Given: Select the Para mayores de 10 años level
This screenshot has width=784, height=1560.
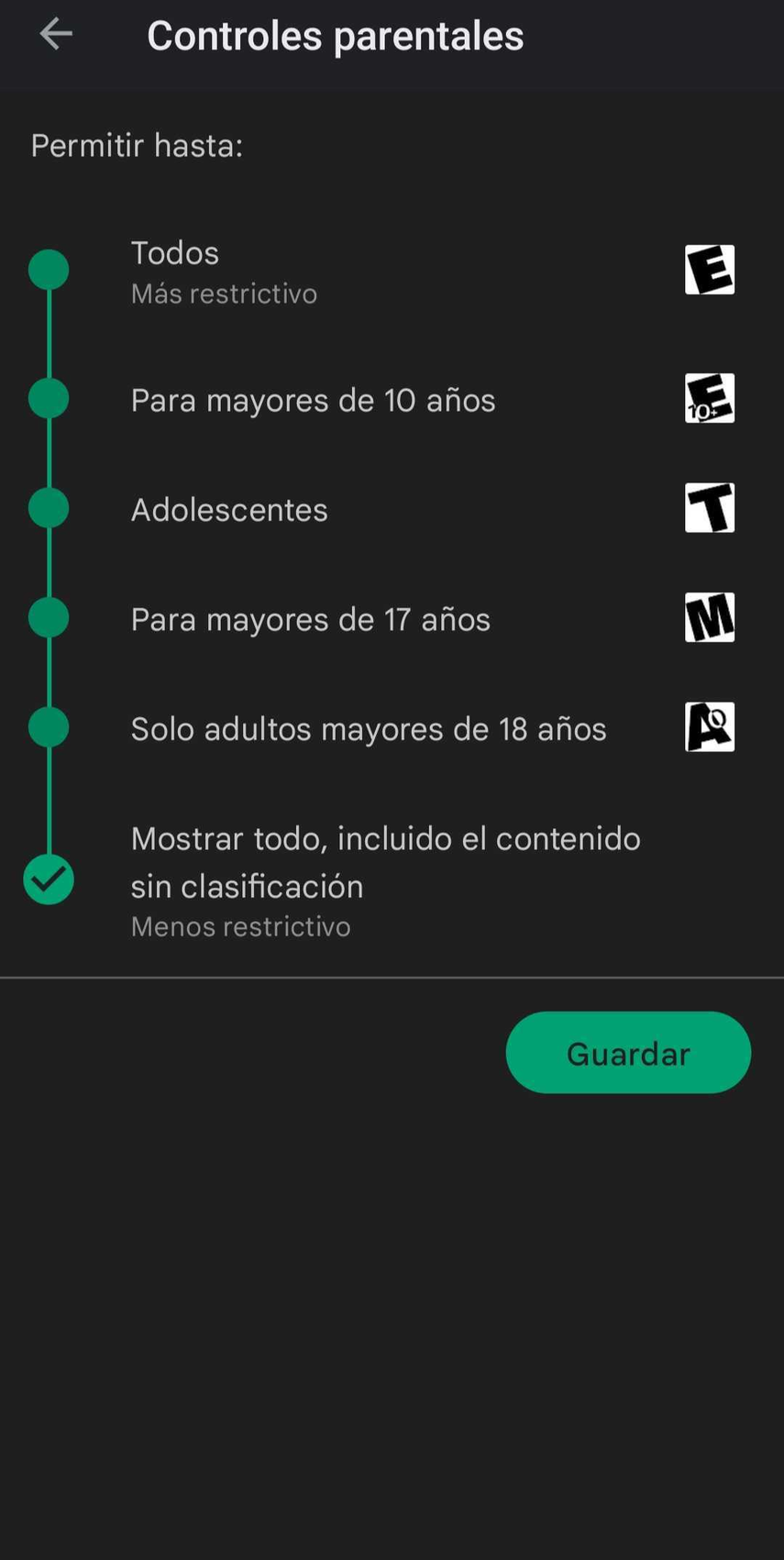Looking at the screenshot, I should tap(49, 397).
